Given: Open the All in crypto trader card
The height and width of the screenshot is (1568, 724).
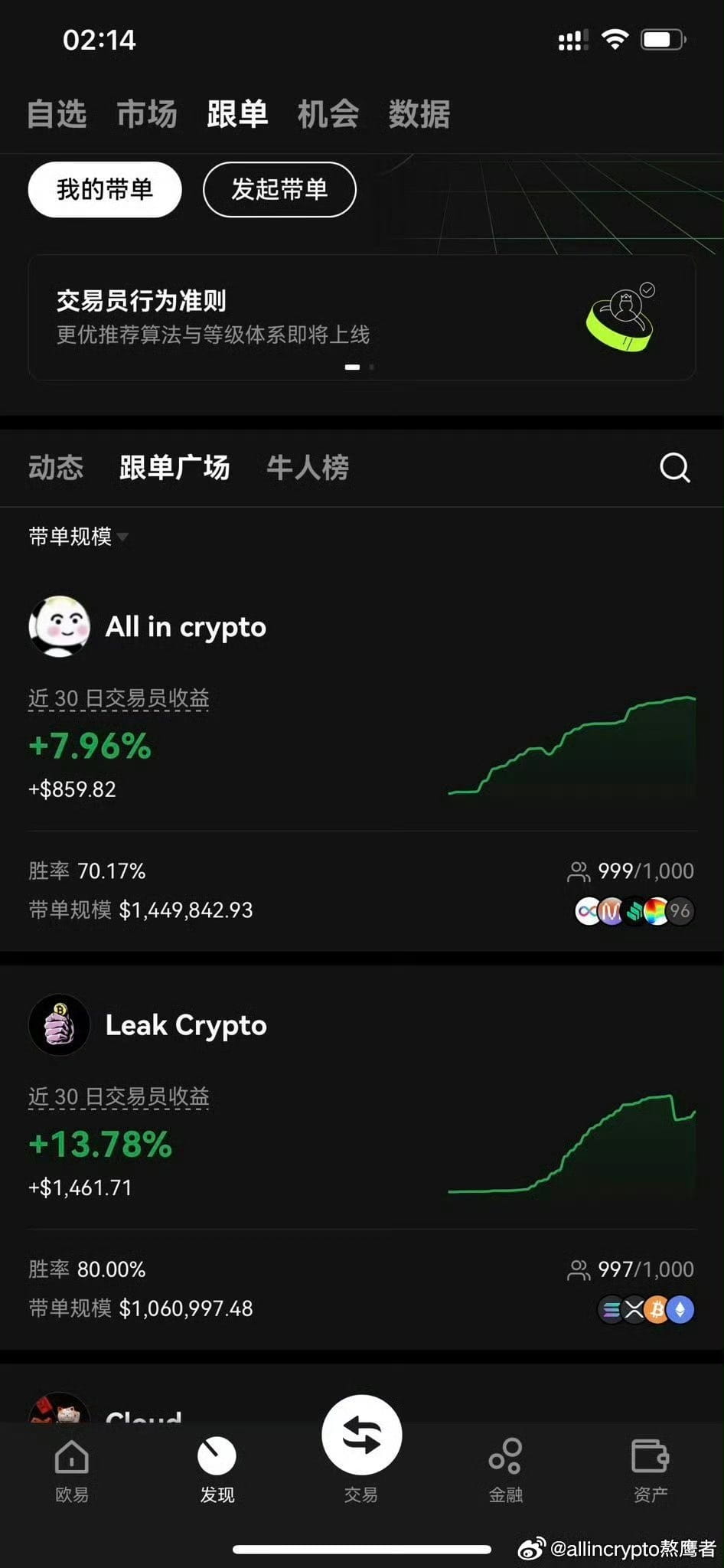Looking at the screenshot, I should (361, 766).
